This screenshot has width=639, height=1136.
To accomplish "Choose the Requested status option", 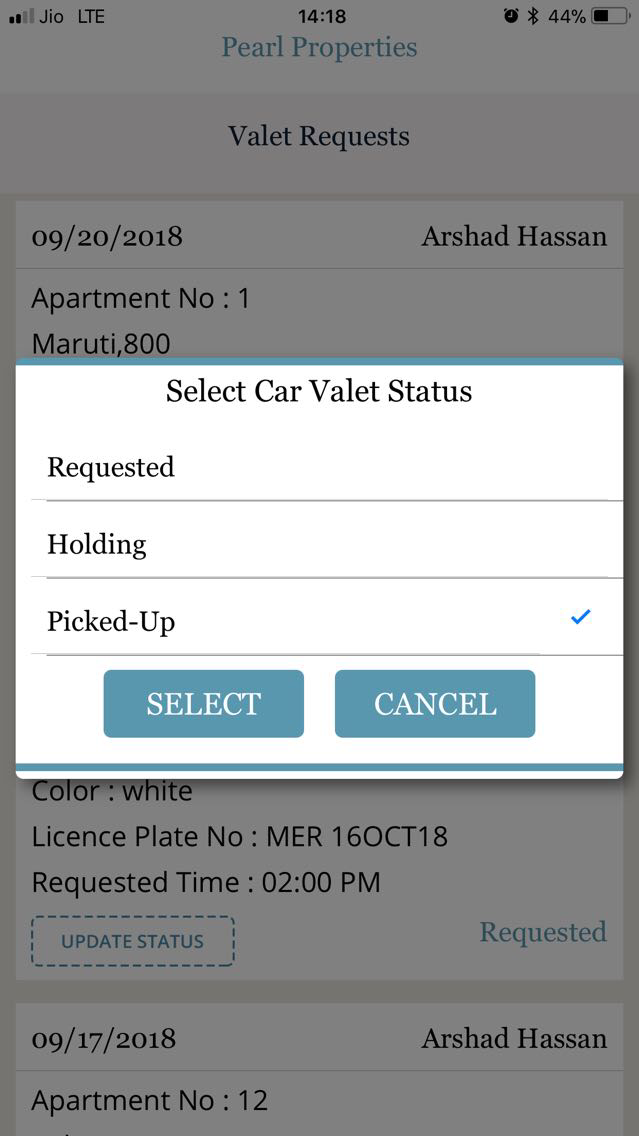I will pos(318,467).
